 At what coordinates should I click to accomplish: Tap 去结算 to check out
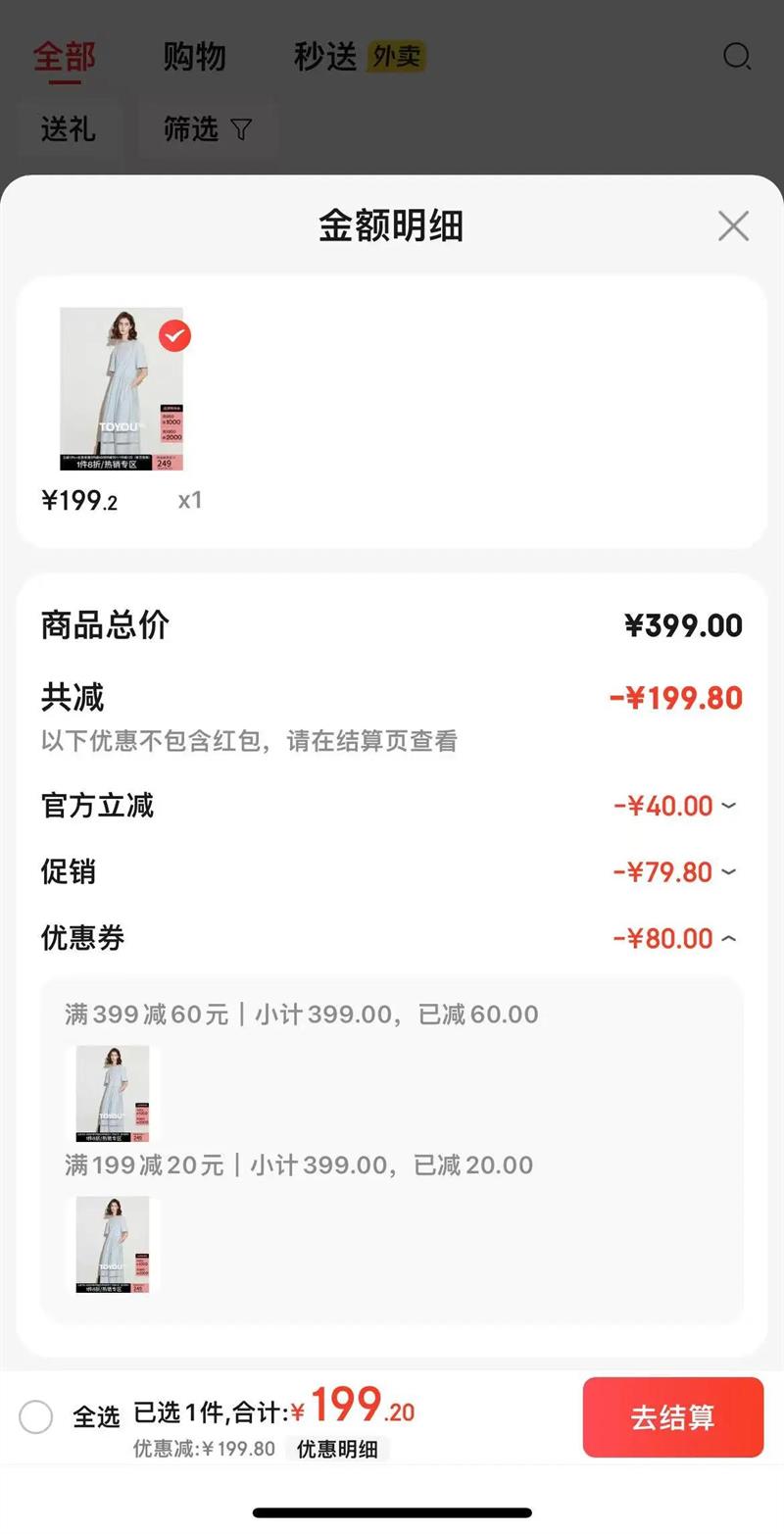pyautogui.click(x=672, y=1417)
